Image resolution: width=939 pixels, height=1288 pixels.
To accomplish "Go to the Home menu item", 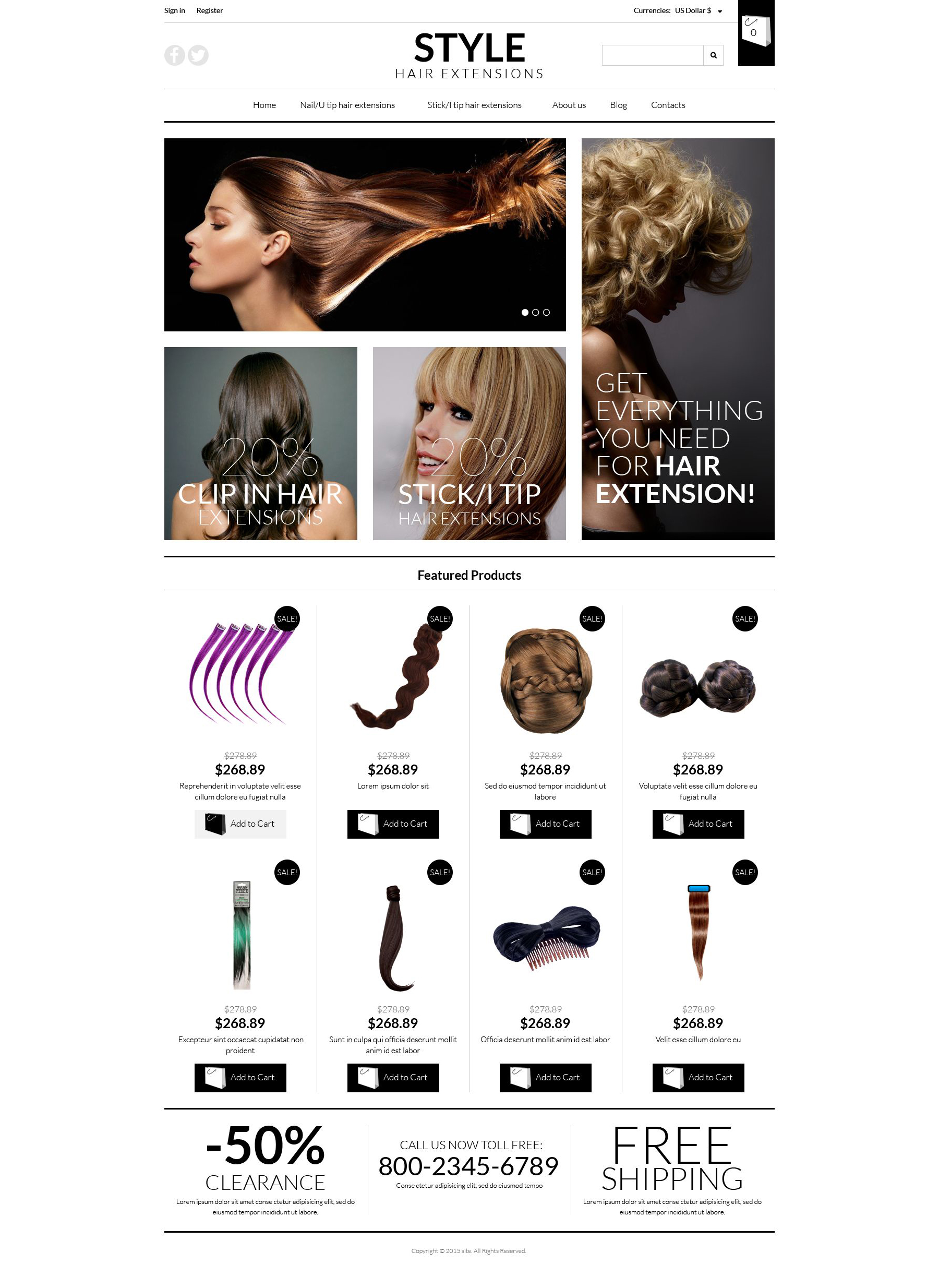I will pyautogui.click(x=264, y=105).
